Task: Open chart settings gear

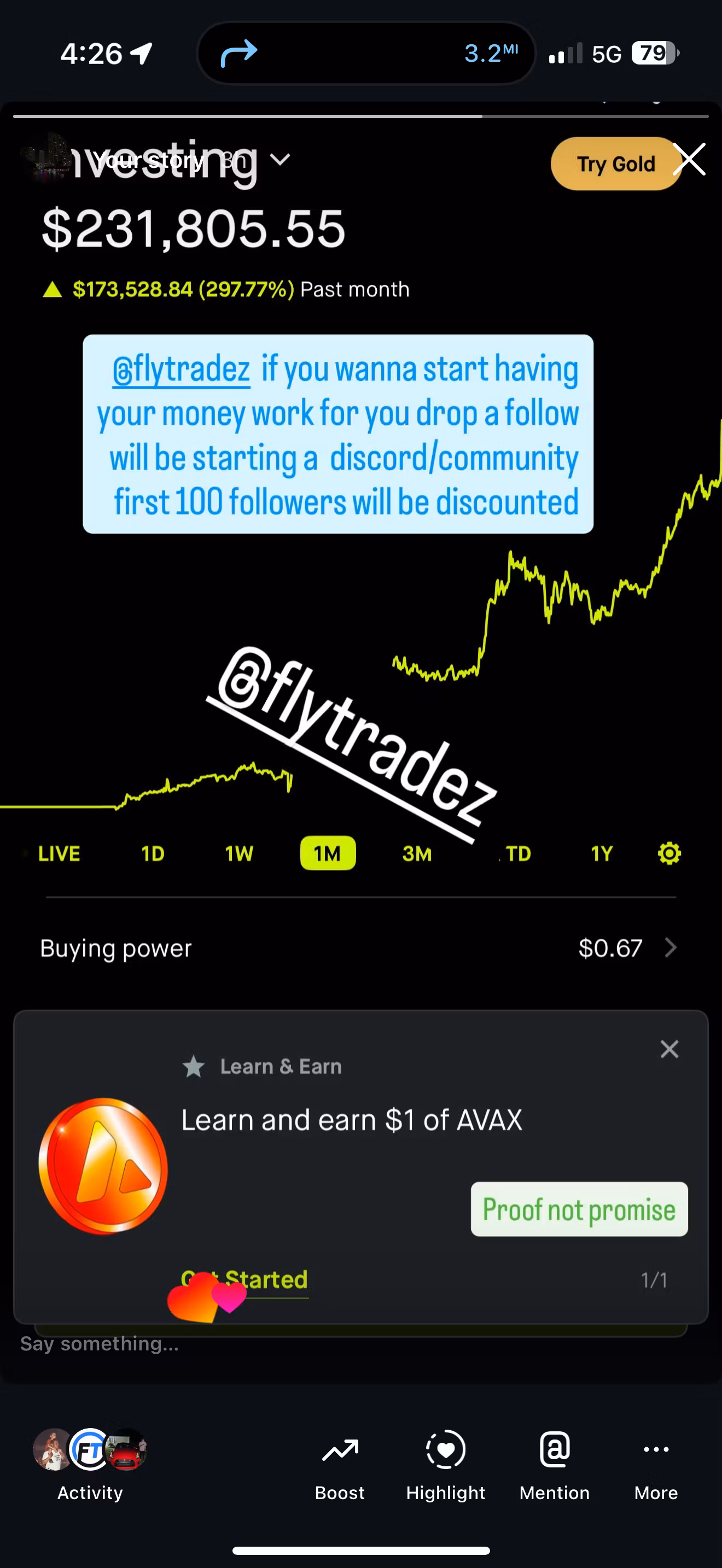Action: coord(669,853)
